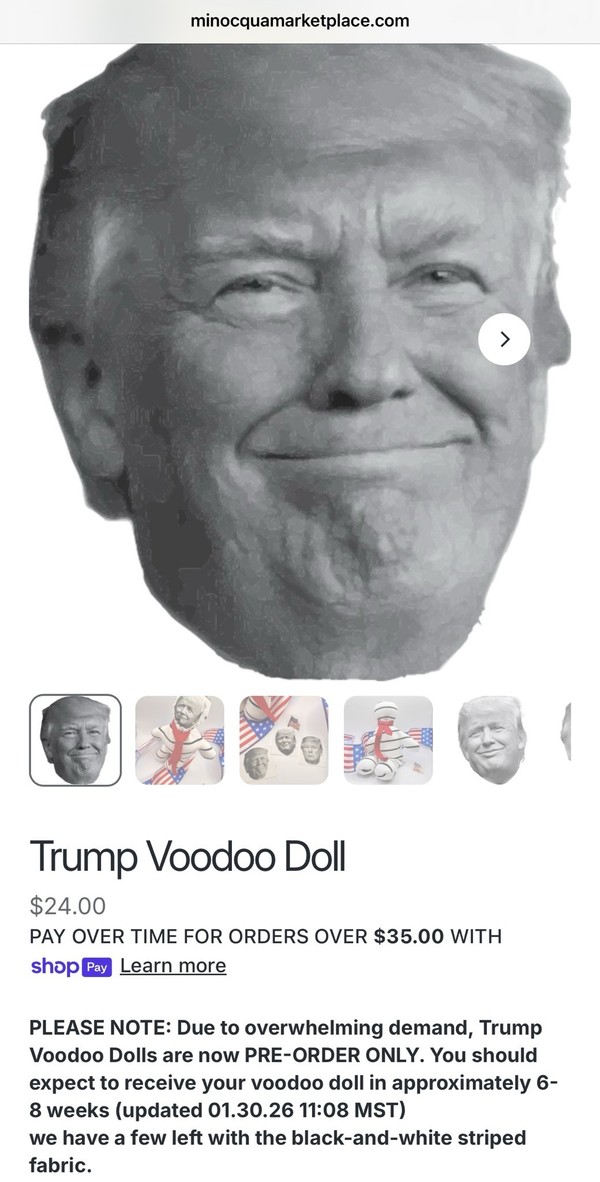Screen dimensions: 600x1182
Task: Open third thumbnail showing faces and flags
Action: coord(284,740)
